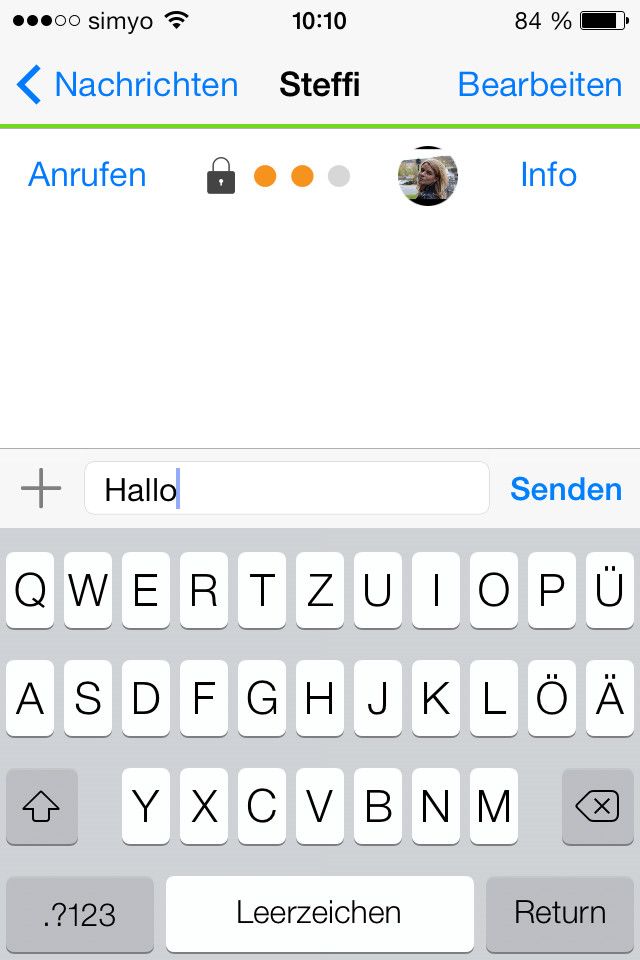
Task: Open the lock security status icon
Action: (221, 177)
